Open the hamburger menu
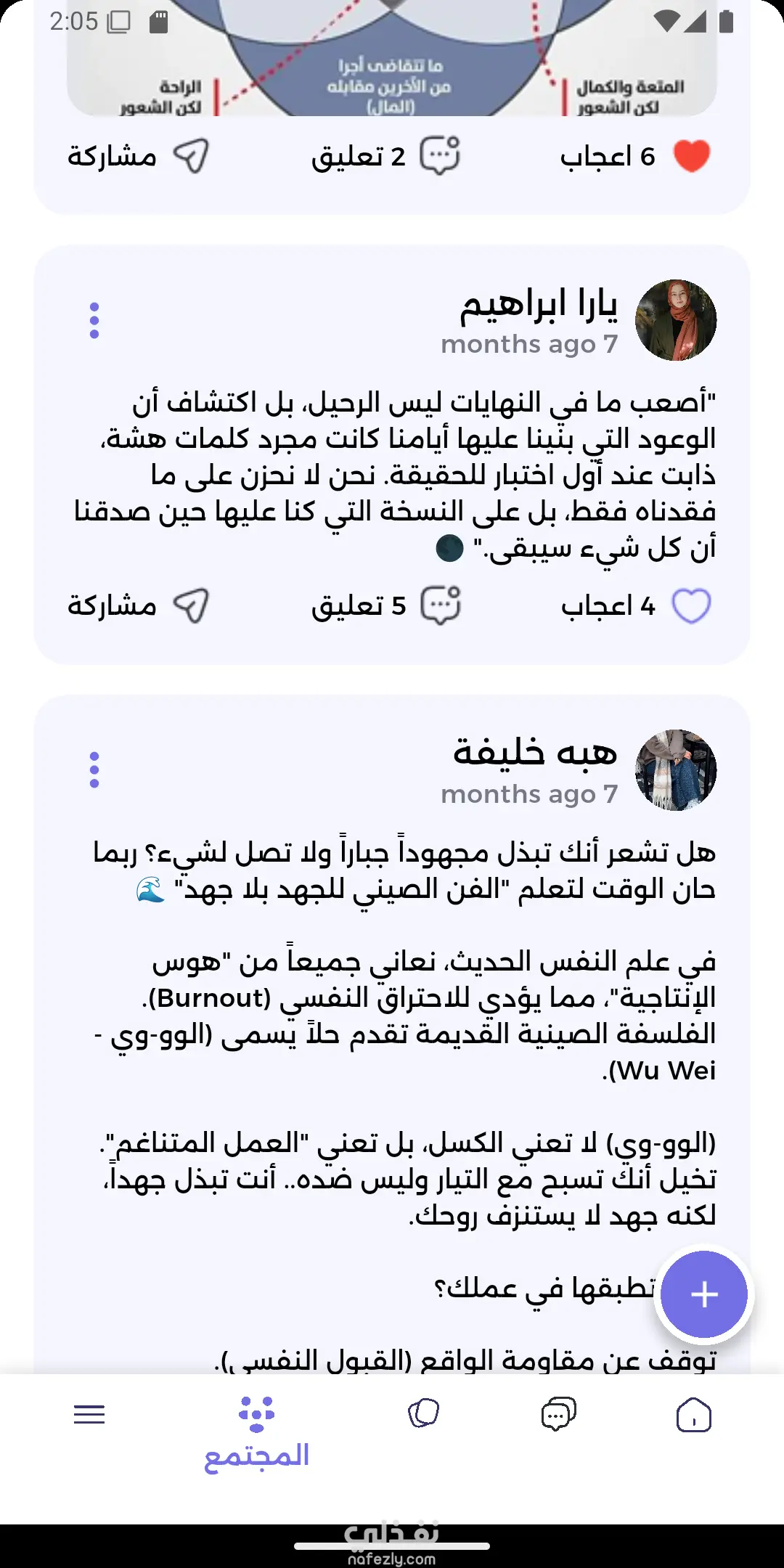 [x=89, y=1414]
